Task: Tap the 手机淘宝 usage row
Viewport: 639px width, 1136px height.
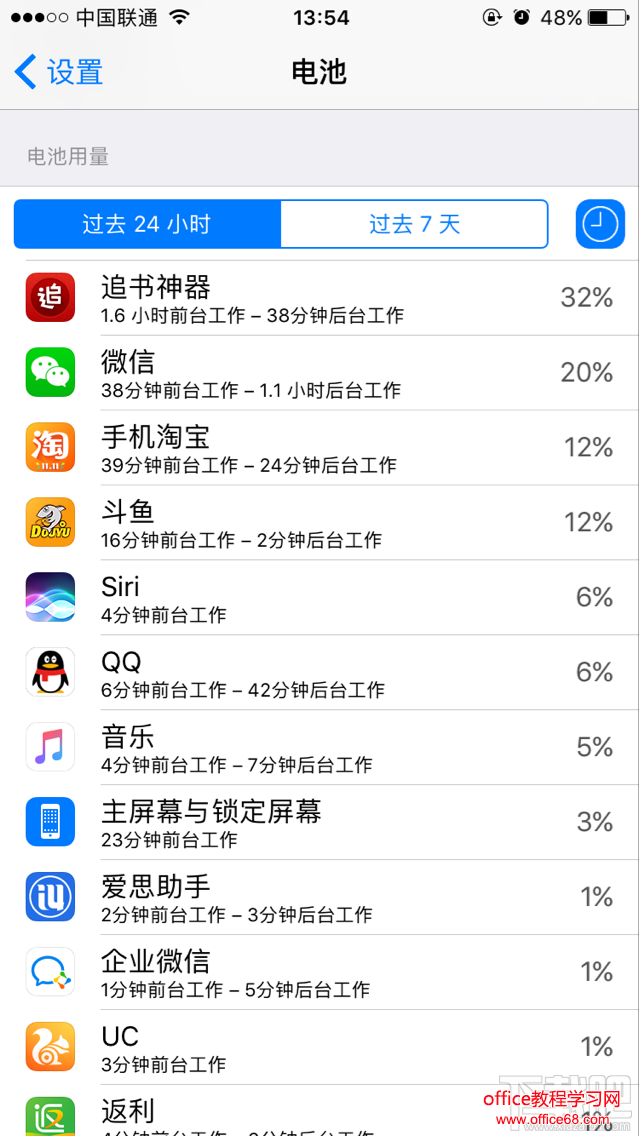Action: point(320,448)
